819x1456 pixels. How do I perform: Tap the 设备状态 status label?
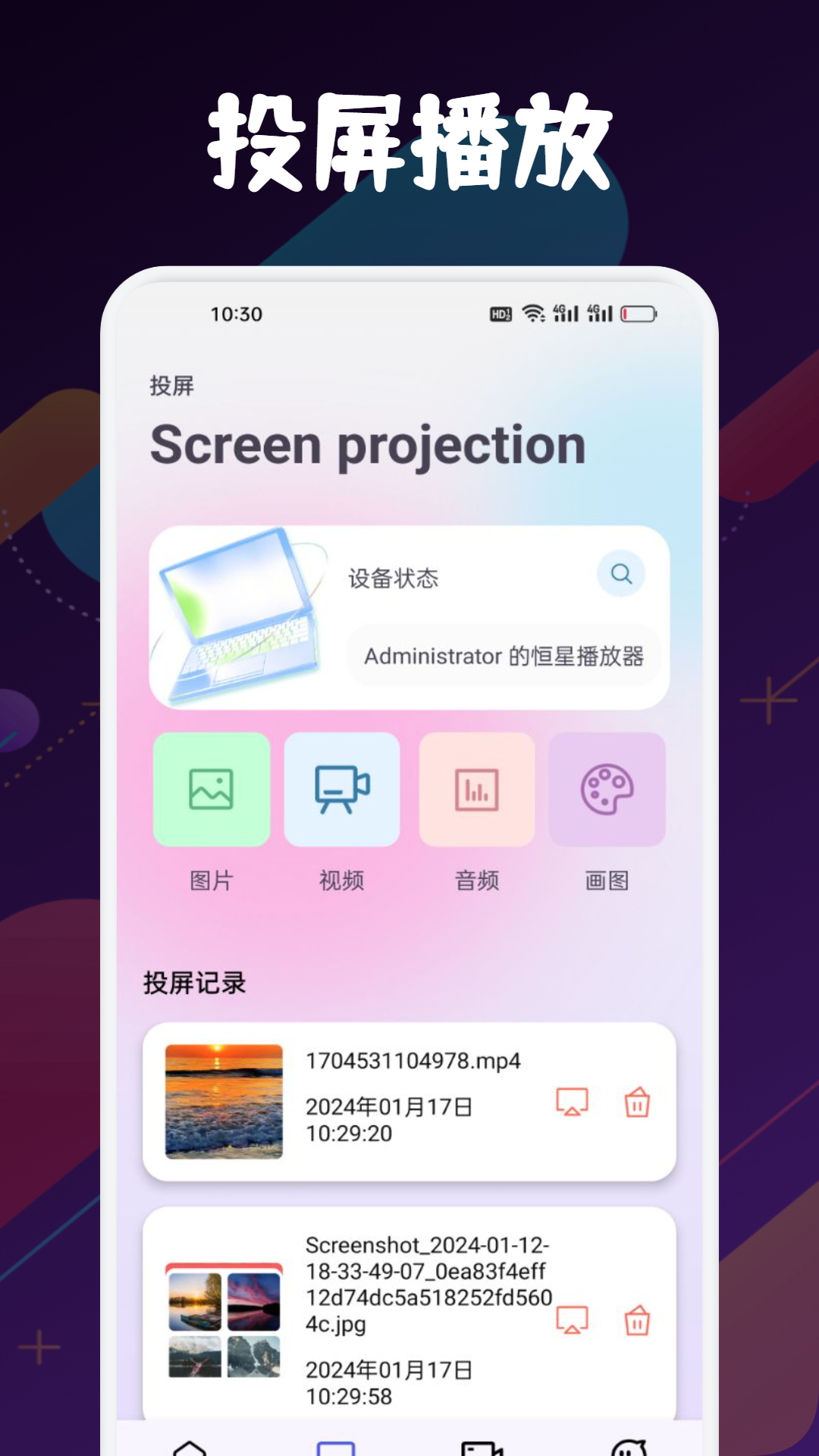click(x=391, y=577)
